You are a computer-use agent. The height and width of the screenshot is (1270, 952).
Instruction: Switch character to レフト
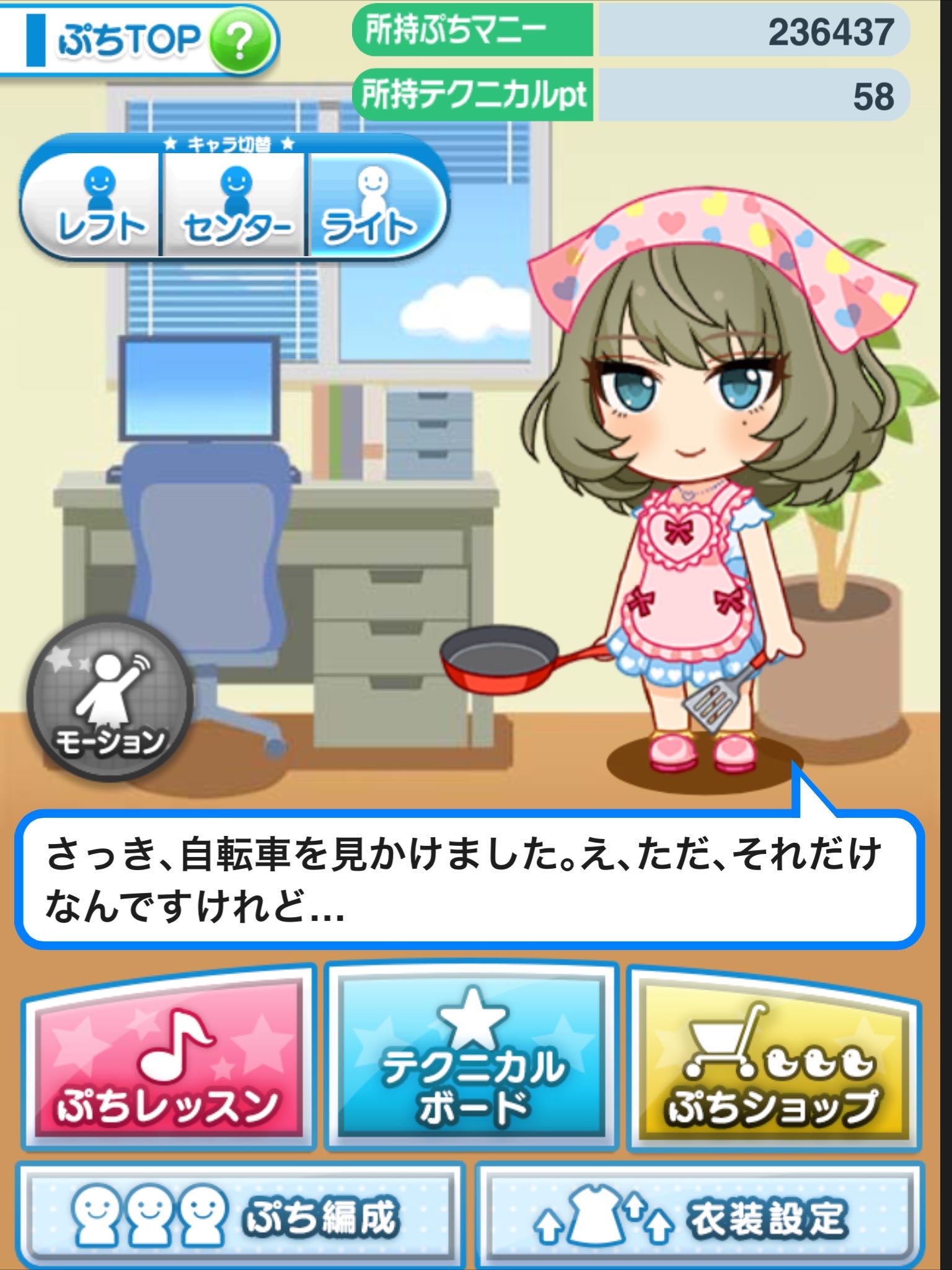(93, 206)
